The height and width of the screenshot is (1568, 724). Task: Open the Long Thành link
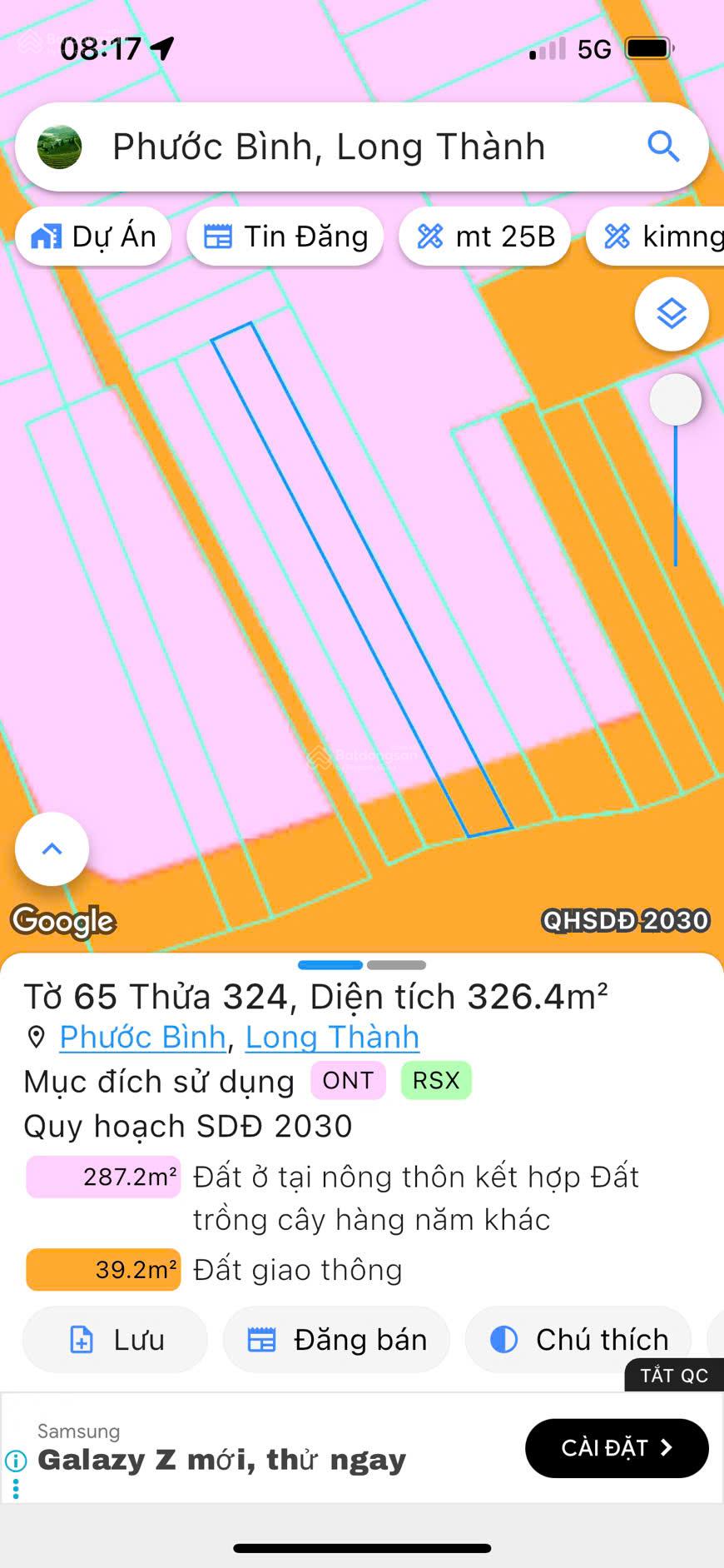click(x=332, y=1037)
